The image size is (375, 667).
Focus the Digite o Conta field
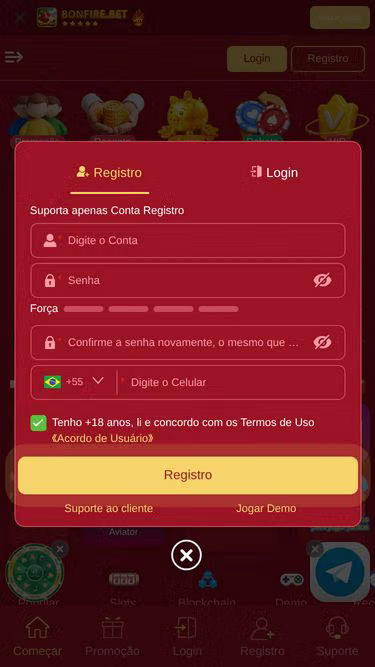188,240
